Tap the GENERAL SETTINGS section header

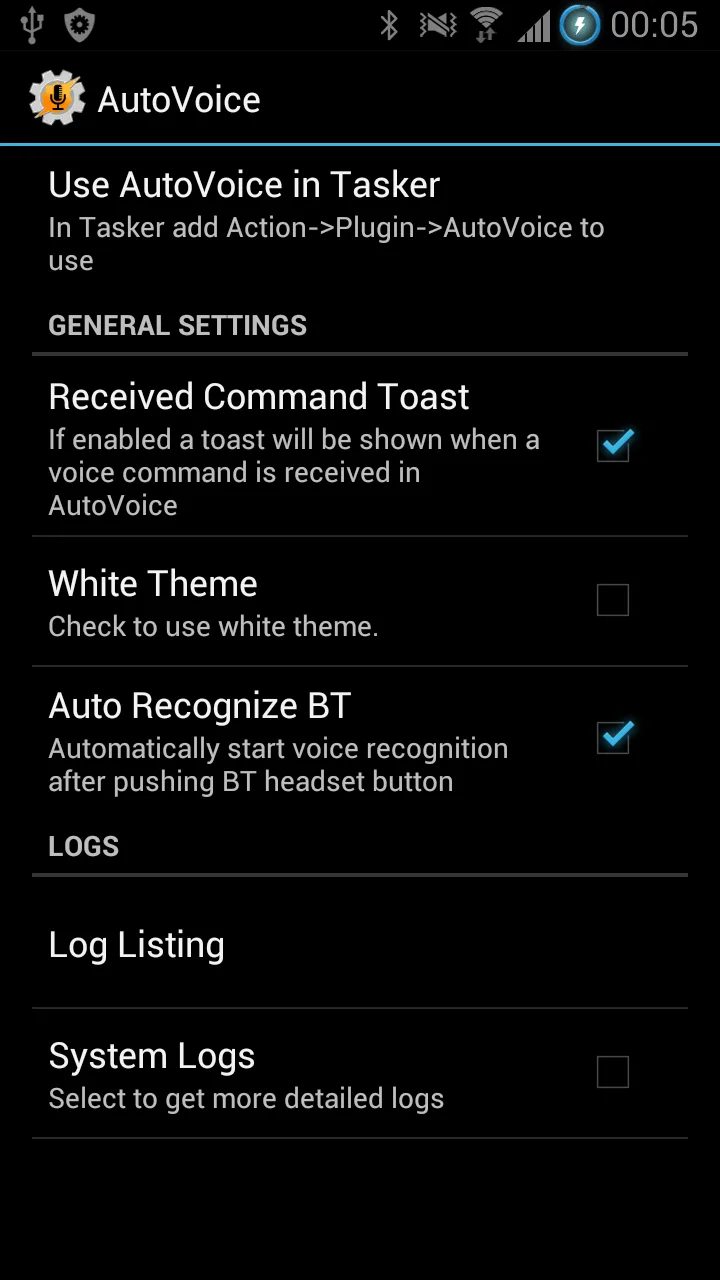(x=177, y=325)
